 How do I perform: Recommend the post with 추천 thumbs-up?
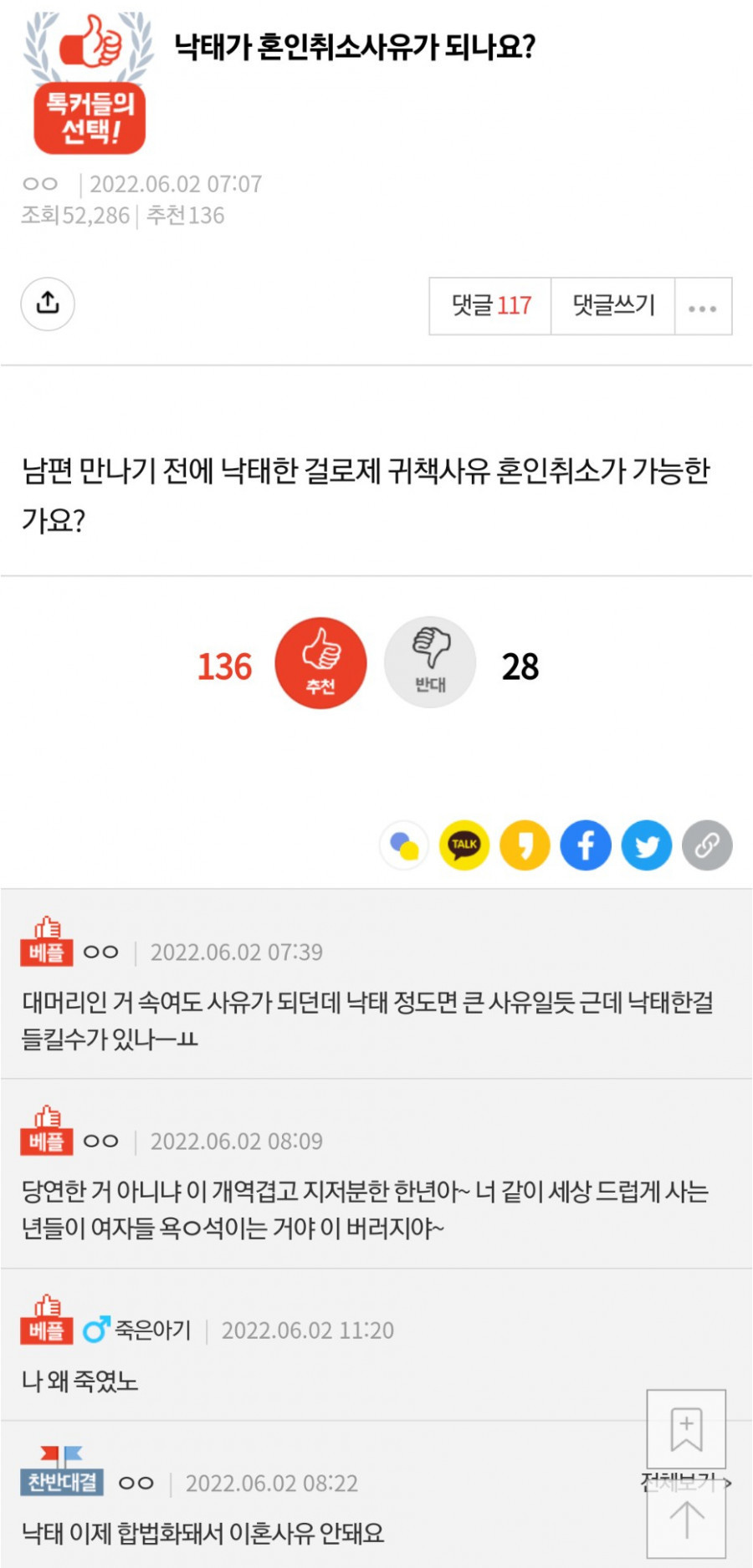click(320, 663)
